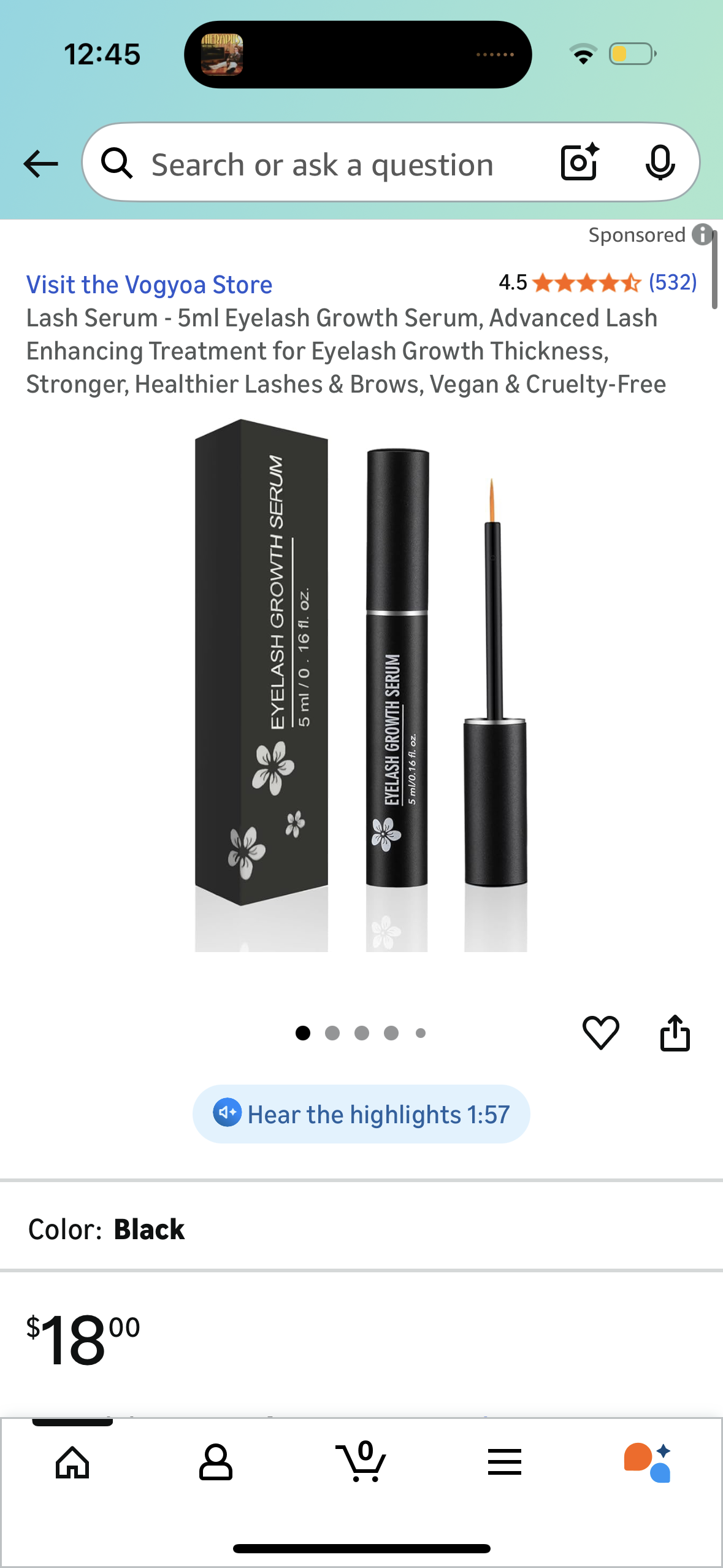The image size is (723, 1568).
Task: Open the 532 customer reviews
Action: click(672, 283)
